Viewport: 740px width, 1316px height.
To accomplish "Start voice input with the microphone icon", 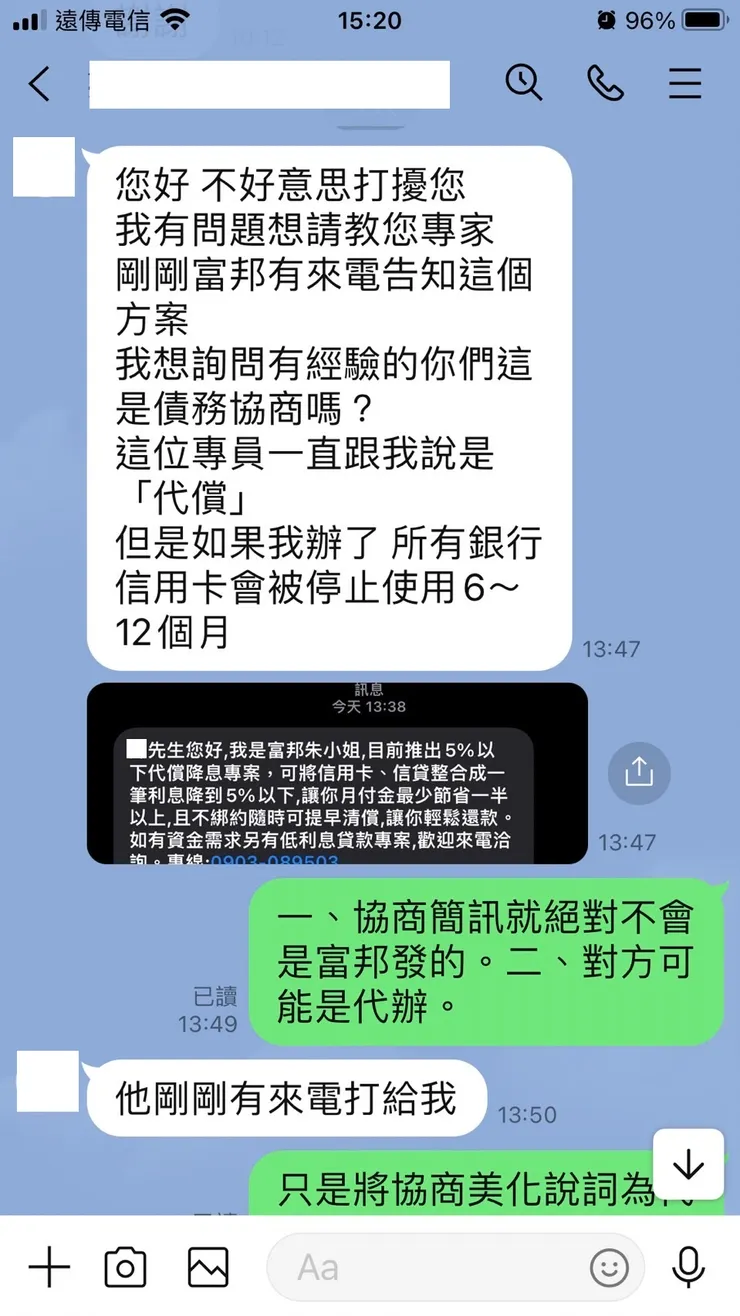I will (687, 1266).
